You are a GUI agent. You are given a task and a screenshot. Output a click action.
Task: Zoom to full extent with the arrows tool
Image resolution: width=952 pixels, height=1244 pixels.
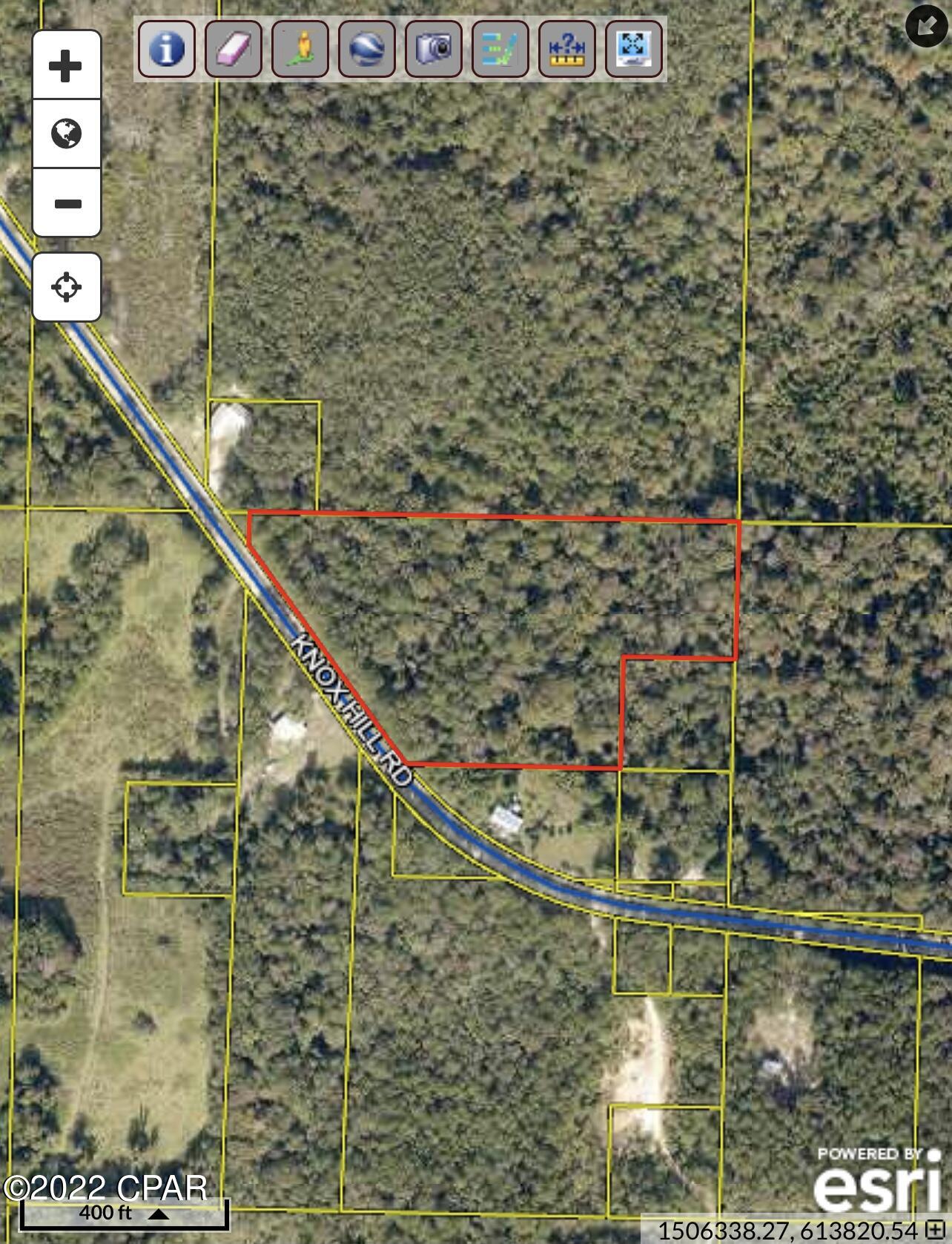(x=634, y=49)
